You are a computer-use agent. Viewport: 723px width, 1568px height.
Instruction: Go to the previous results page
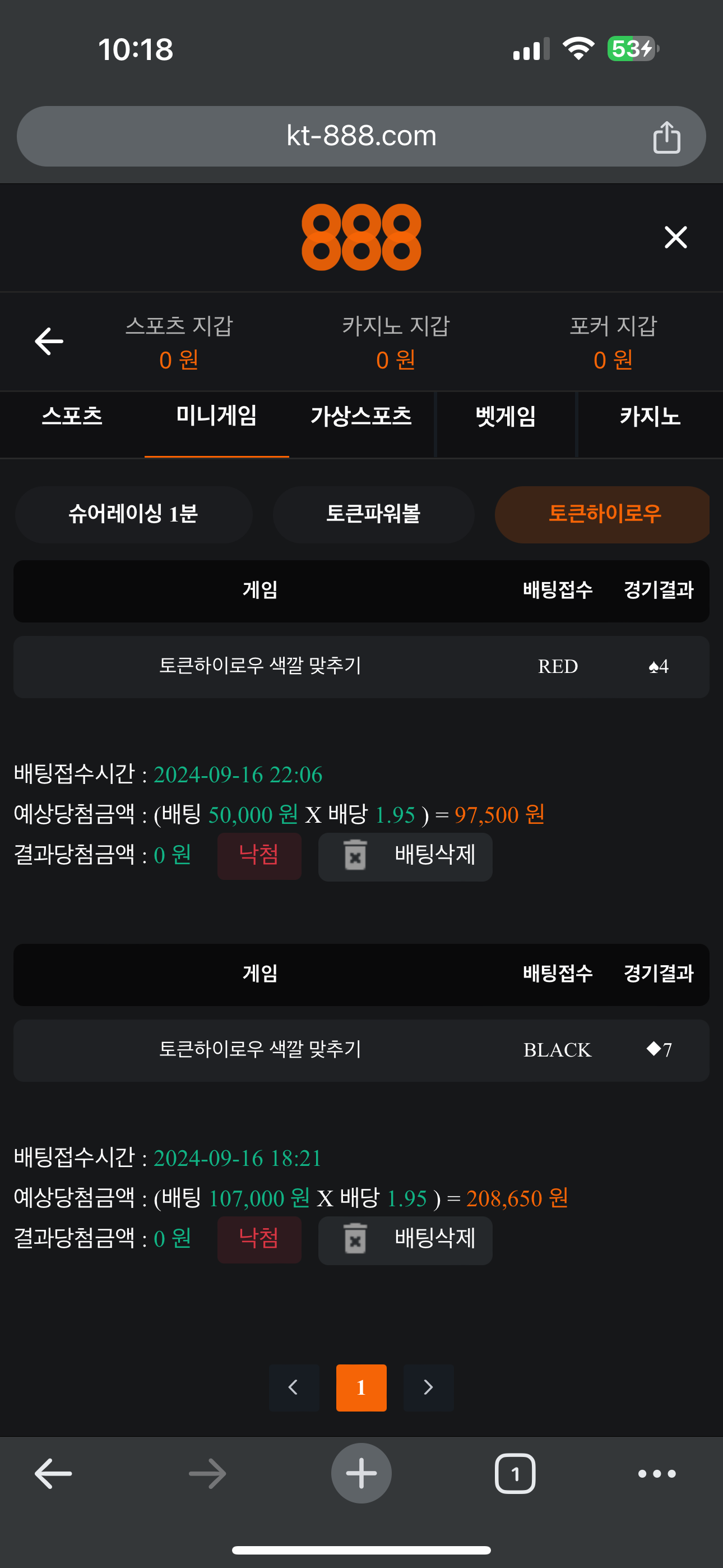(x=293, y=1387)
